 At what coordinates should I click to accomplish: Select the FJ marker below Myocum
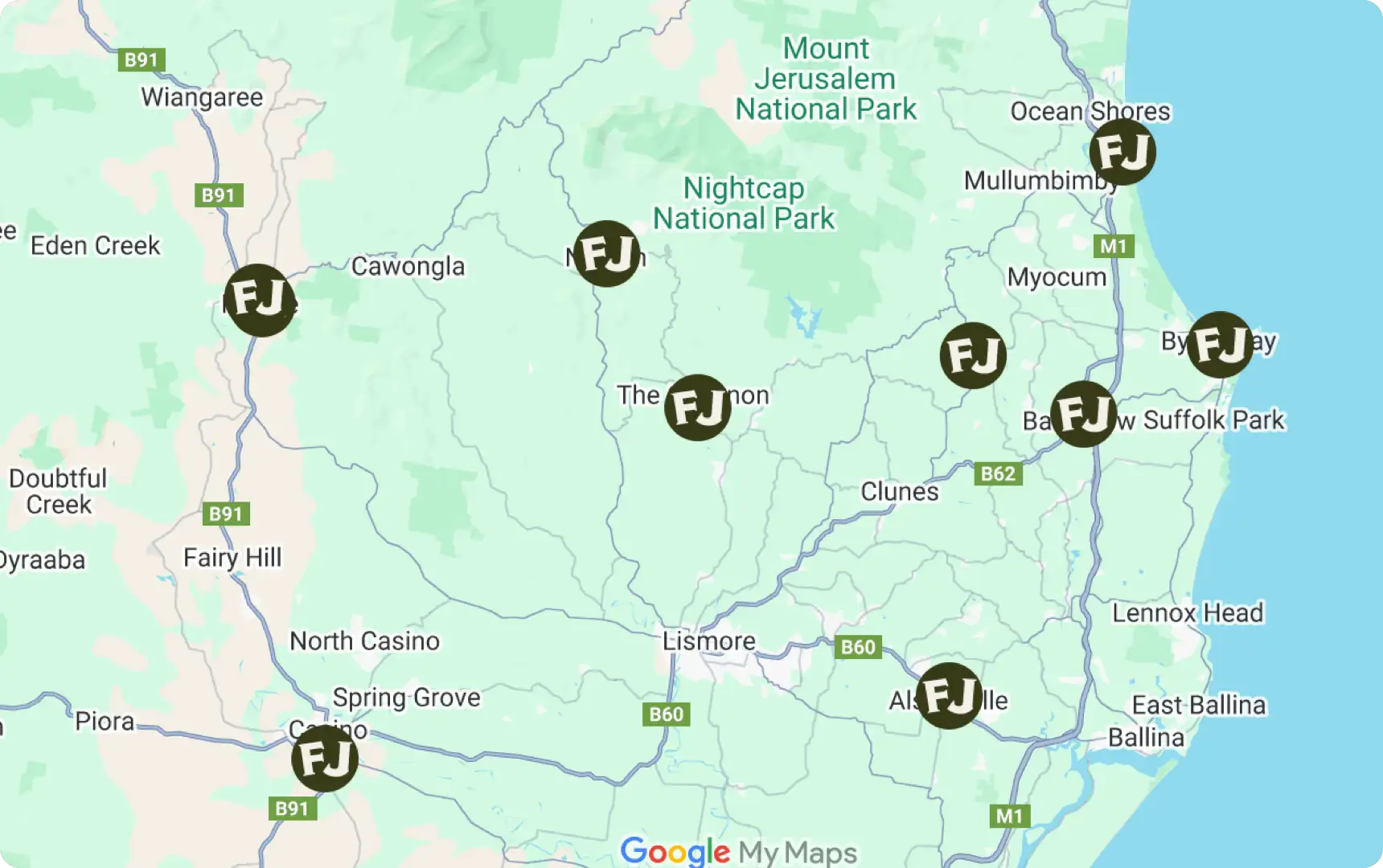pos(973,355)
